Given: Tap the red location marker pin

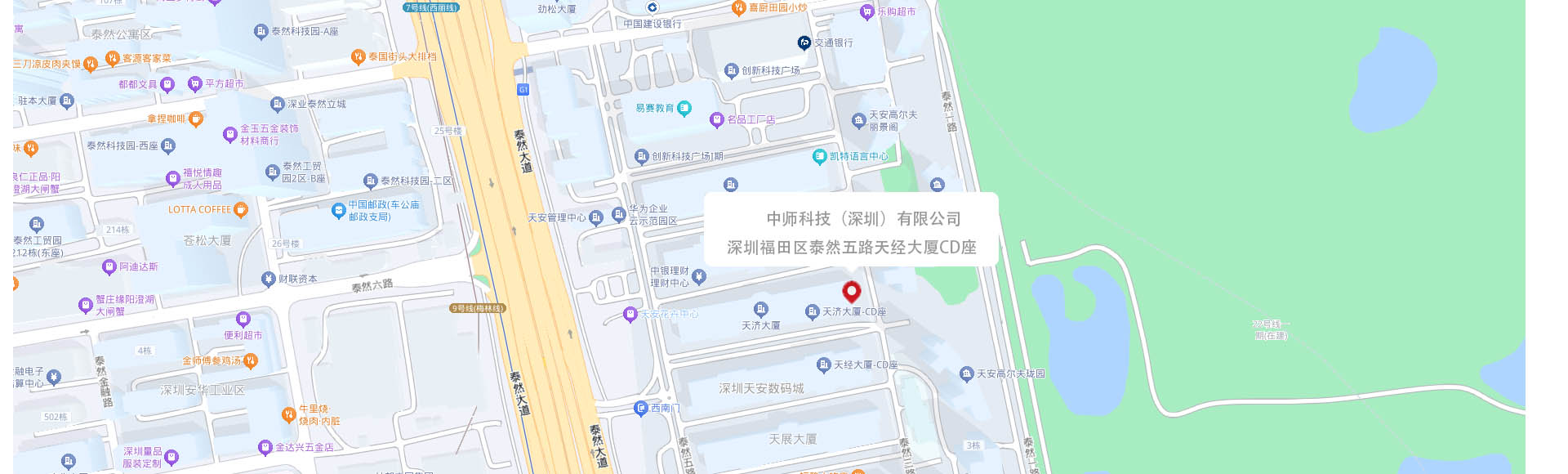Looking at the screenshot, I should tap(852, 291).
